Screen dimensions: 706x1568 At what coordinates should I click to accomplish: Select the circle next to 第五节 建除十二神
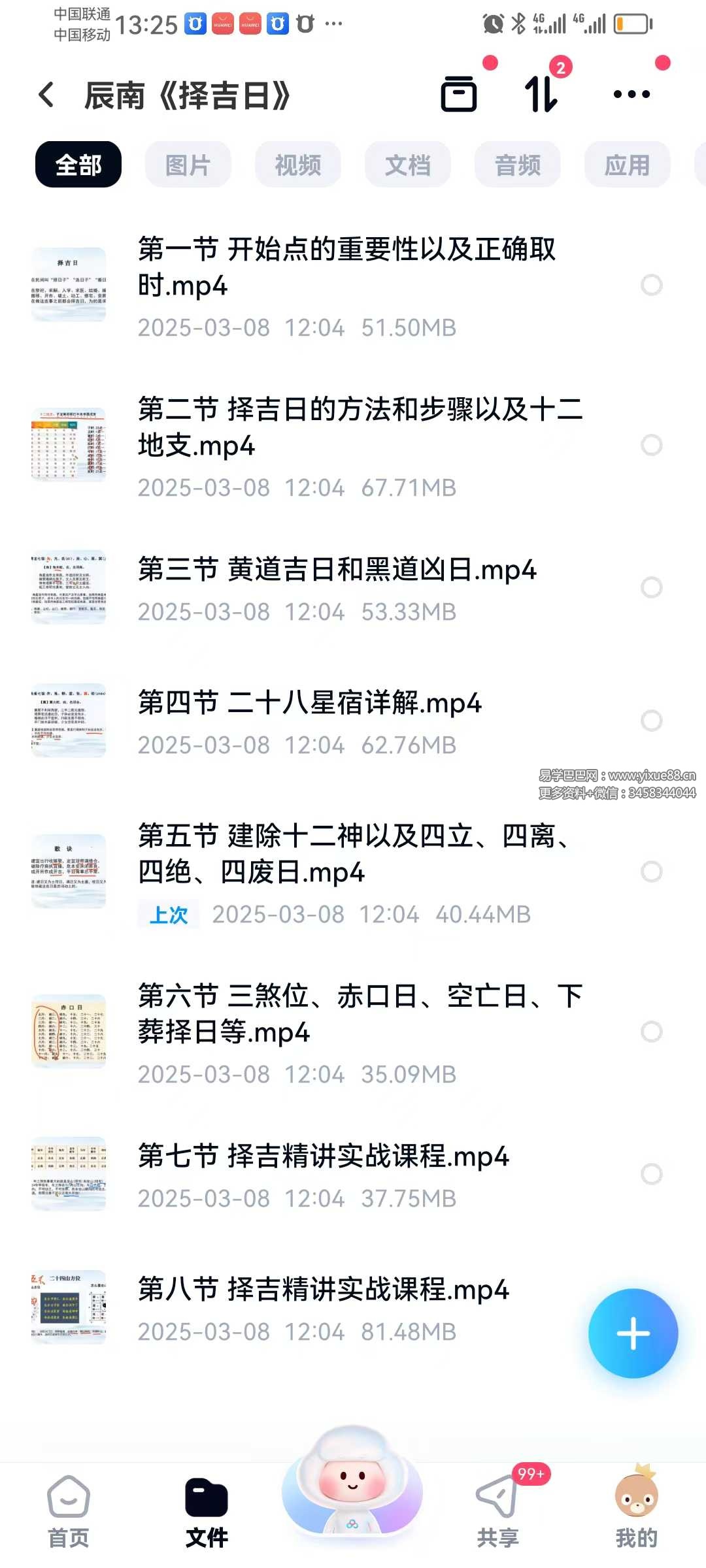coord(651,872)
